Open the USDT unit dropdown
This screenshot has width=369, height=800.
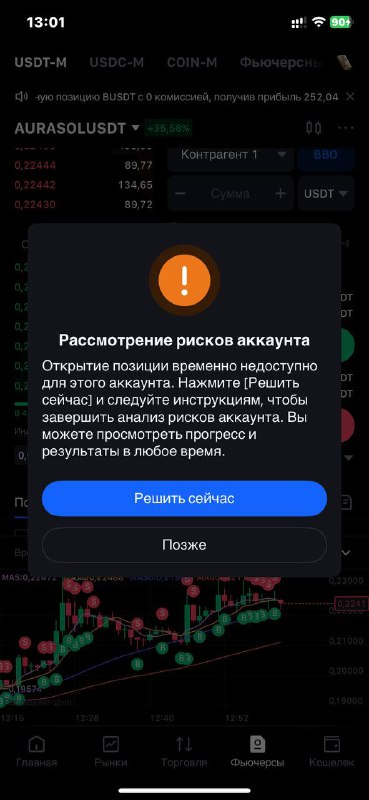click(326, 193)
